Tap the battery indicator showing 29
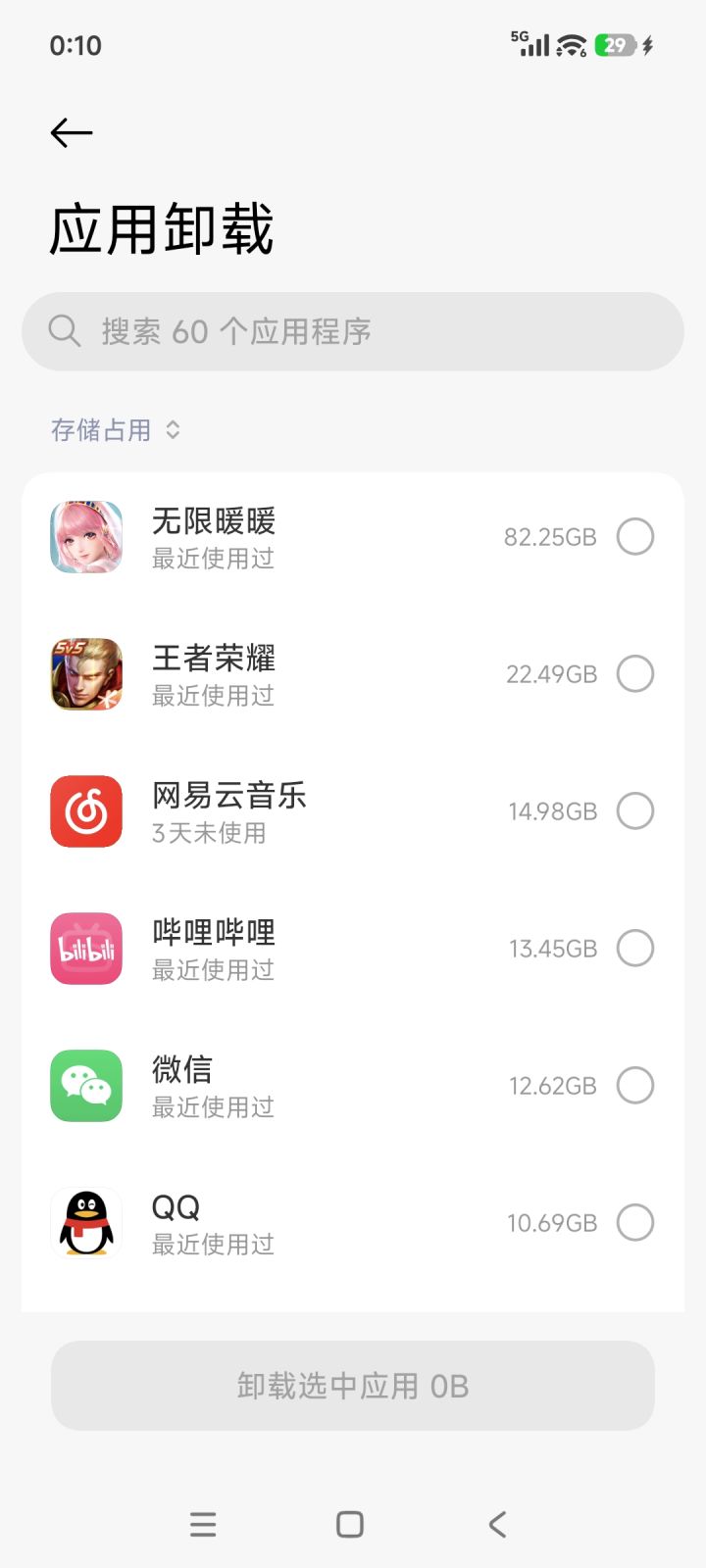The width and height of the screenshot is (706, 1568). (617, 44)
